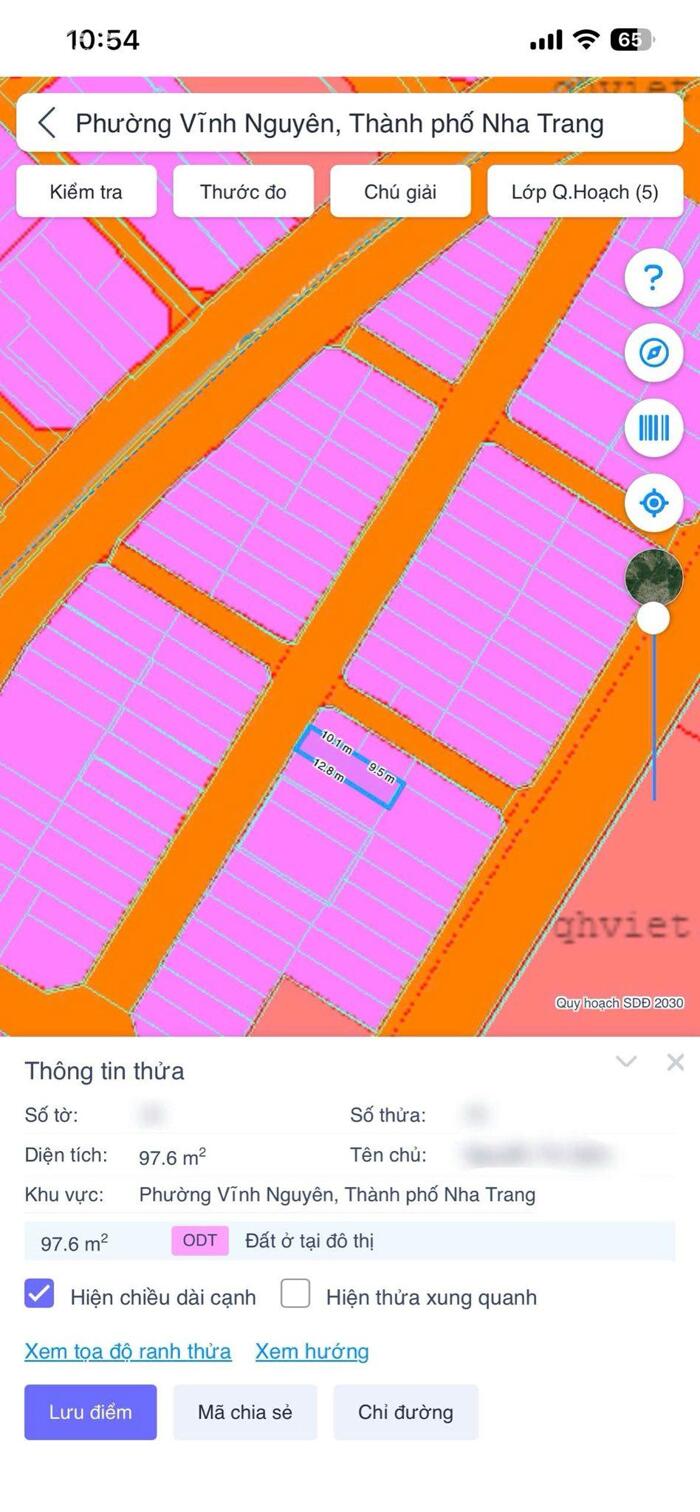Screen dimensions: 700x1512
Task: Tap the compass icon button
Action: (653, 353)
